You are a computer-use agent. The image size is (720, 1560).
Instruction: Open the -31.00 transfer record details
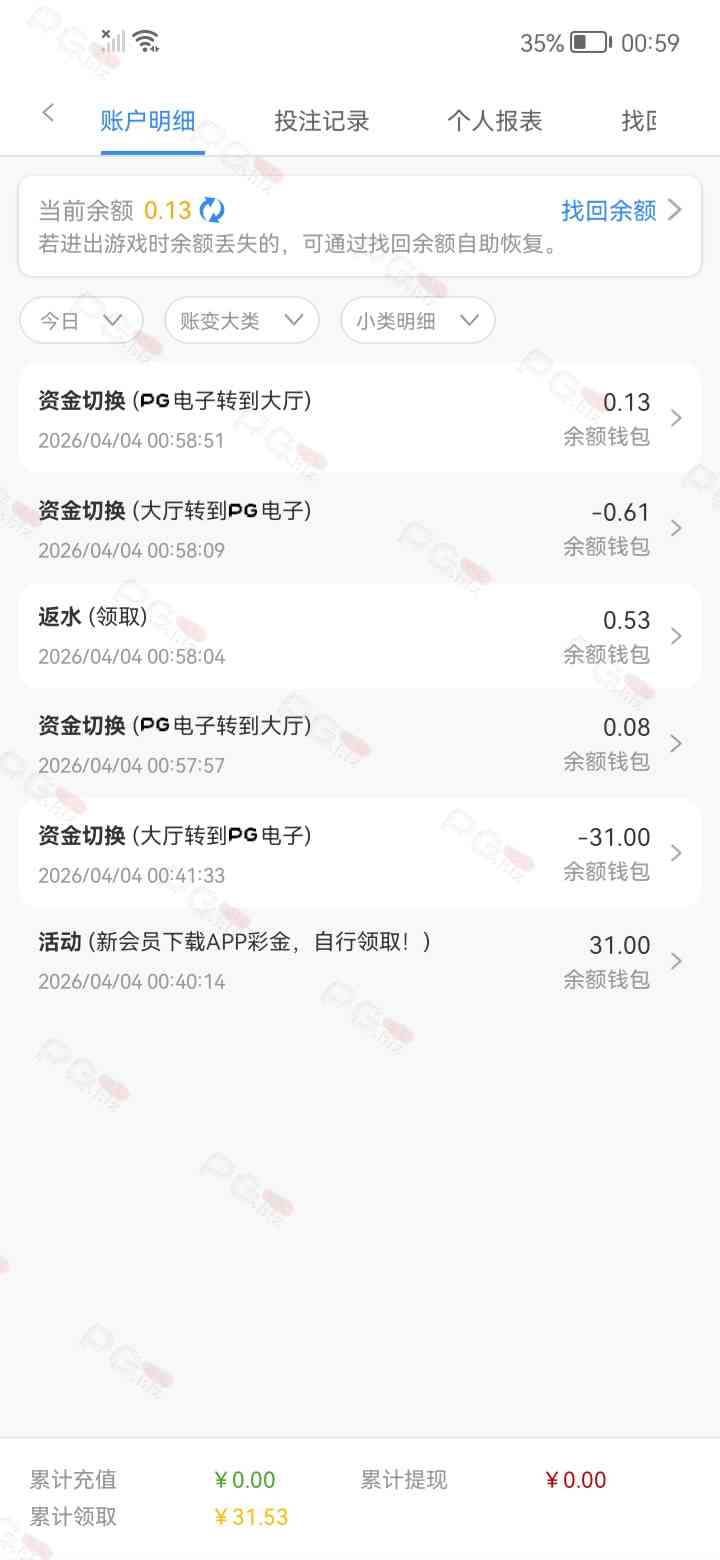pyautogui.click(x=360, y=853)
